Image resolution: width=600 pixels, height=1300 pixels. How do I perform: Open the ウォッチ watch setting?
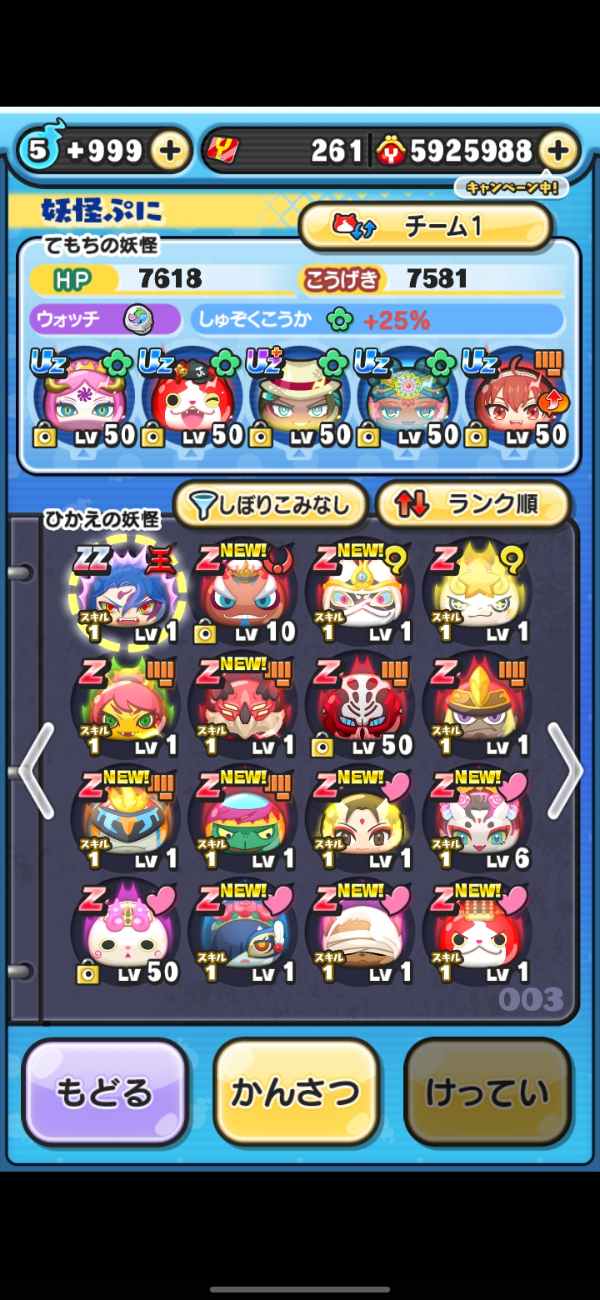[x=106, y=320]
